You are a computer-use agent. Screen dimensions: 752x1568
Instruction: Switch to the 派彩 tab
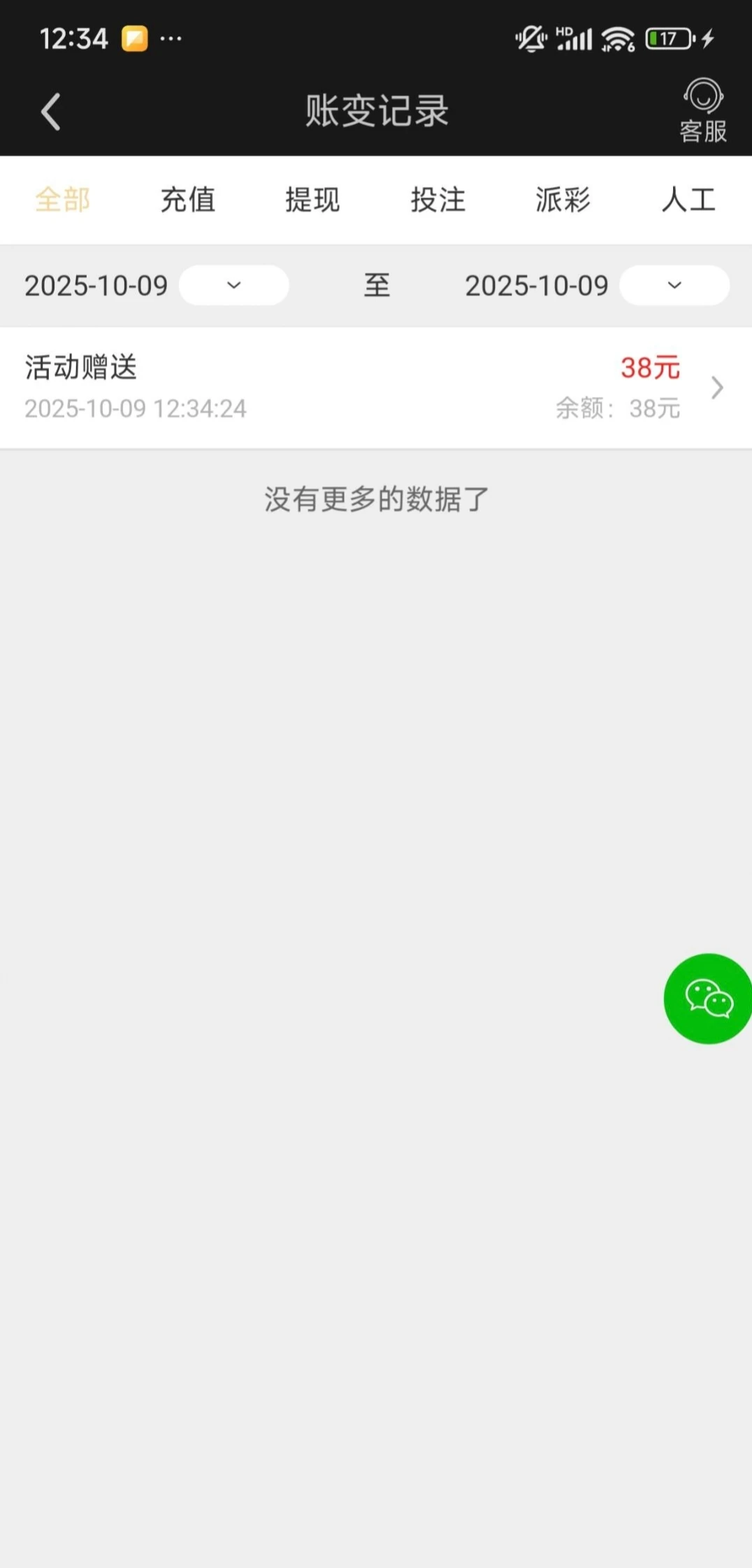point(563,201)
